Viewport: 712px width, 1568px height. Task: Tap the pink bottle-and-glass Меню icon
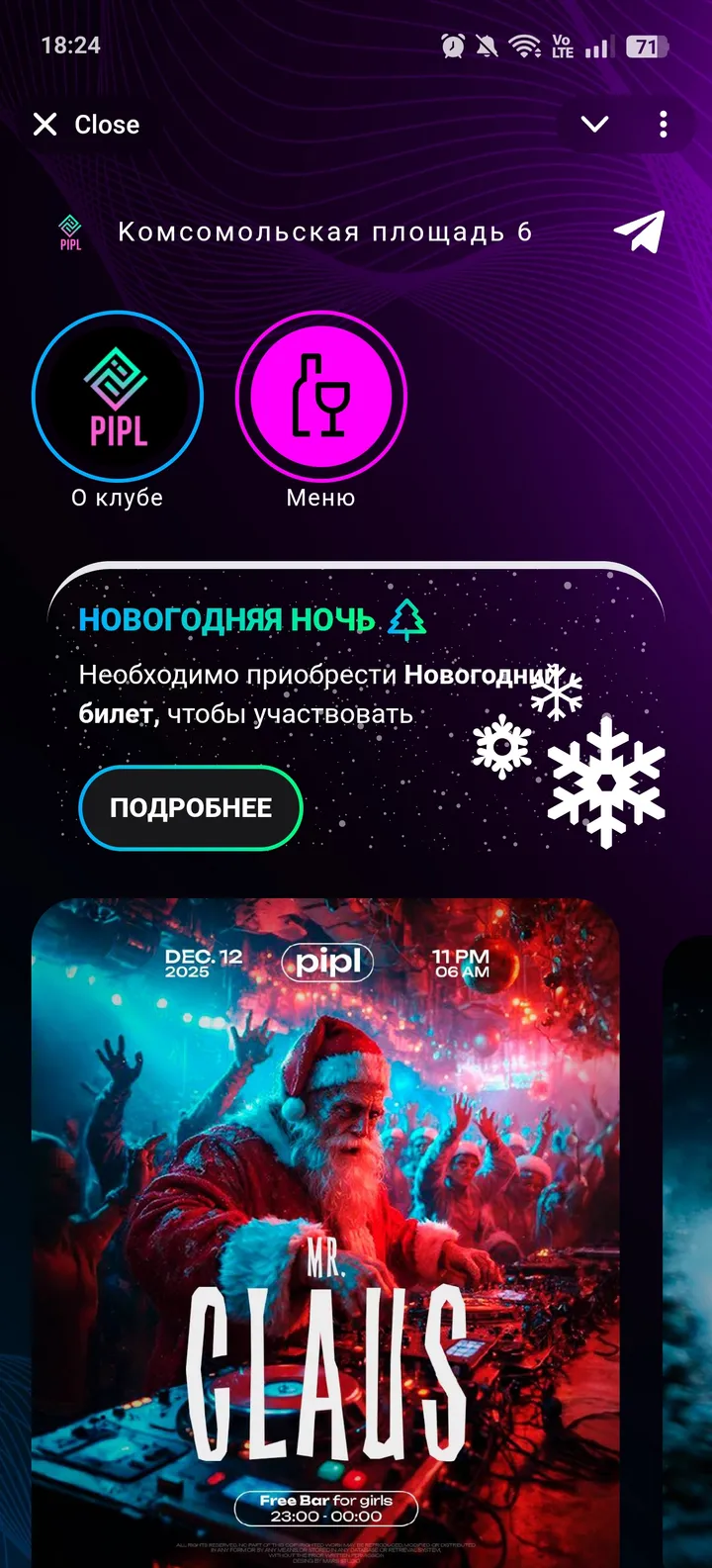(319, 396)
